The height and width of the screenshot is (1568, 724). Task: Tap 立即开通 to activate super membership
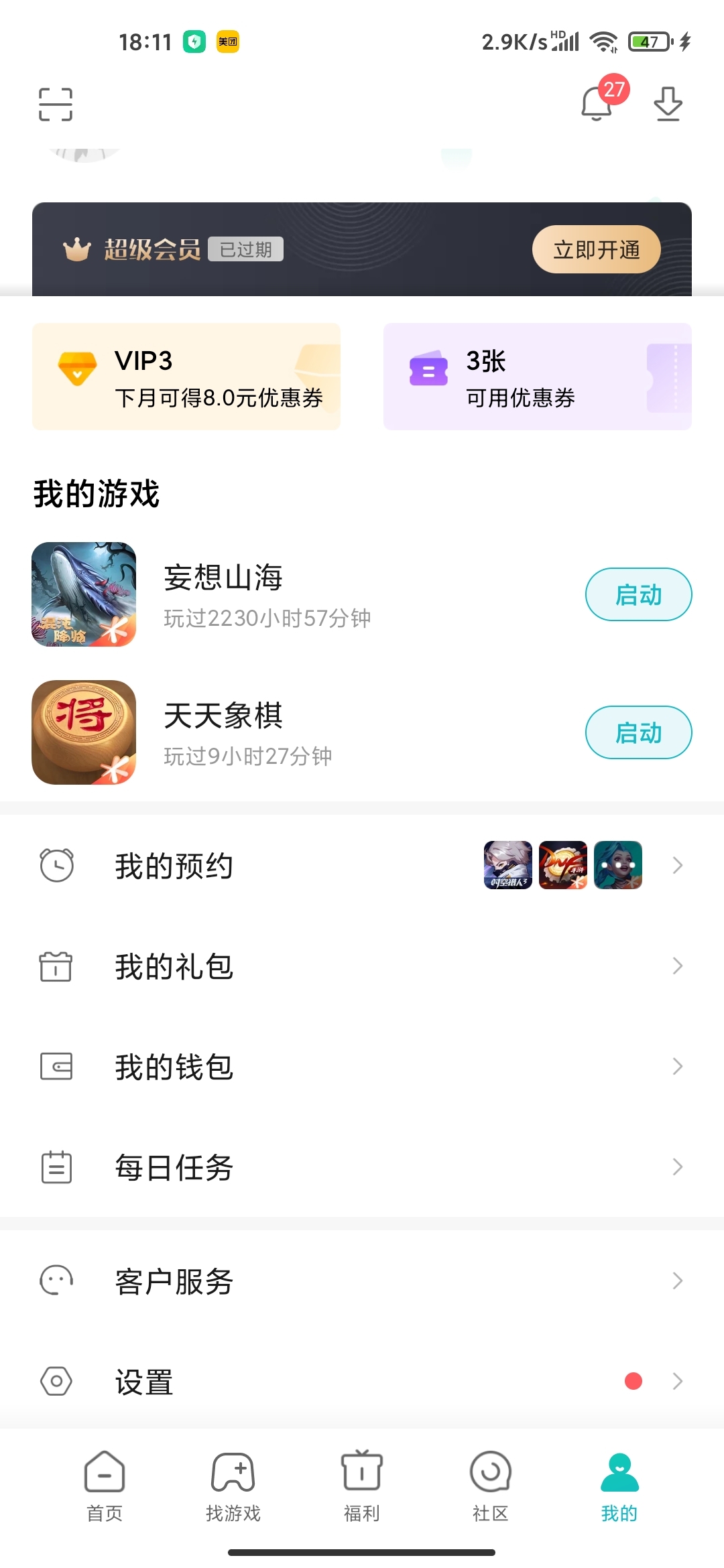click(596, 249)
